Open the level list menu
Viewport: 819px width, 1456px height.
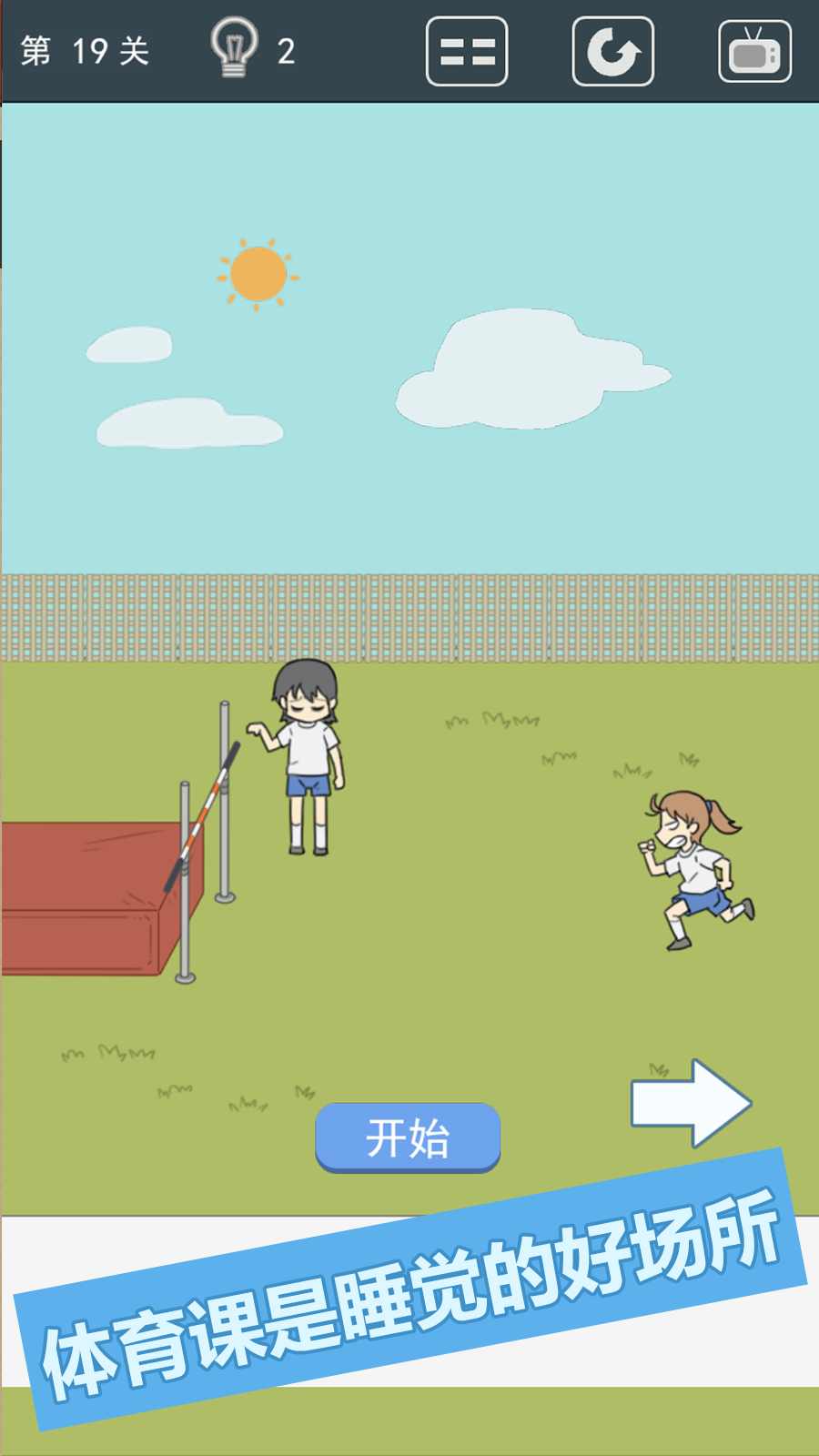[x=467, y=51]
